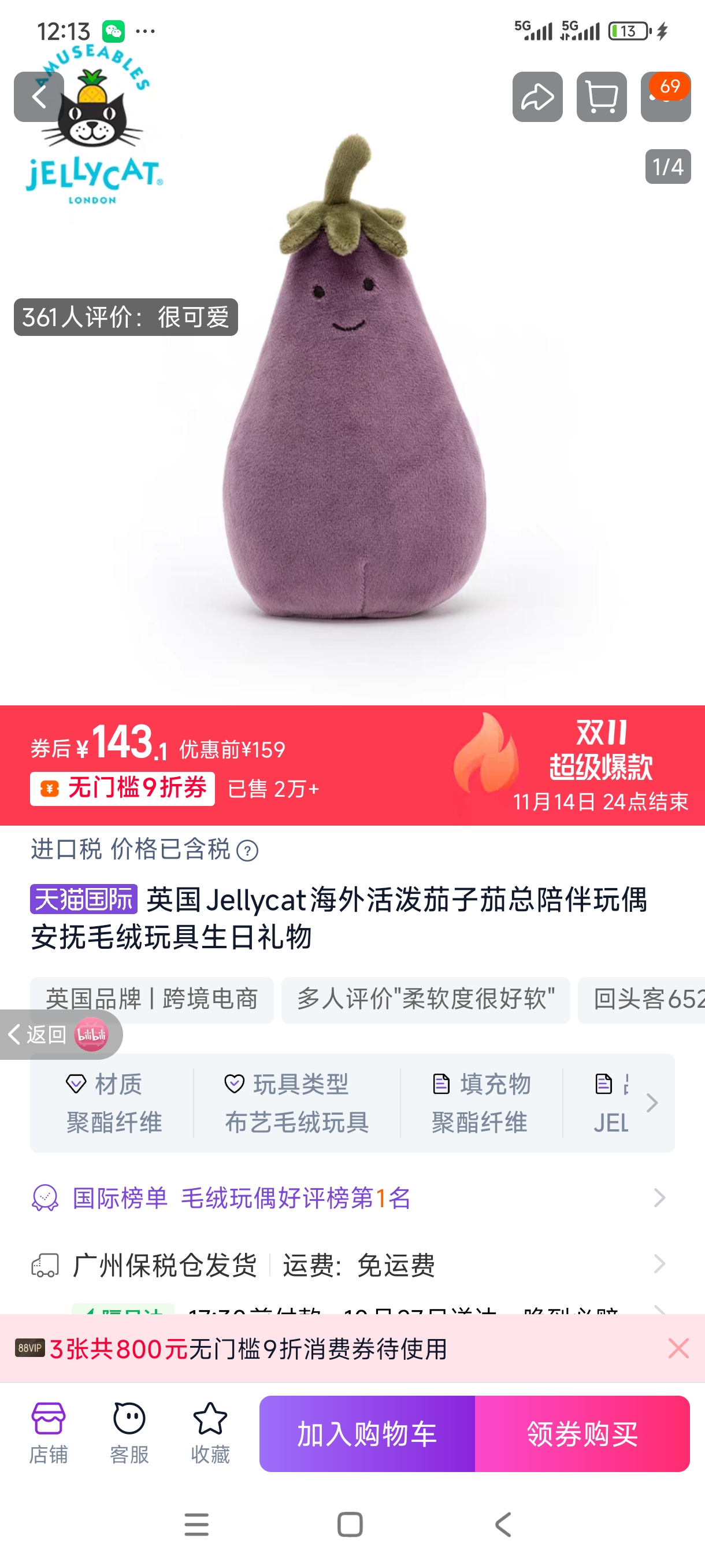Tap 加入购物车 to add to cart
The image size is (705, 1568).
(x=367, y=1433)
